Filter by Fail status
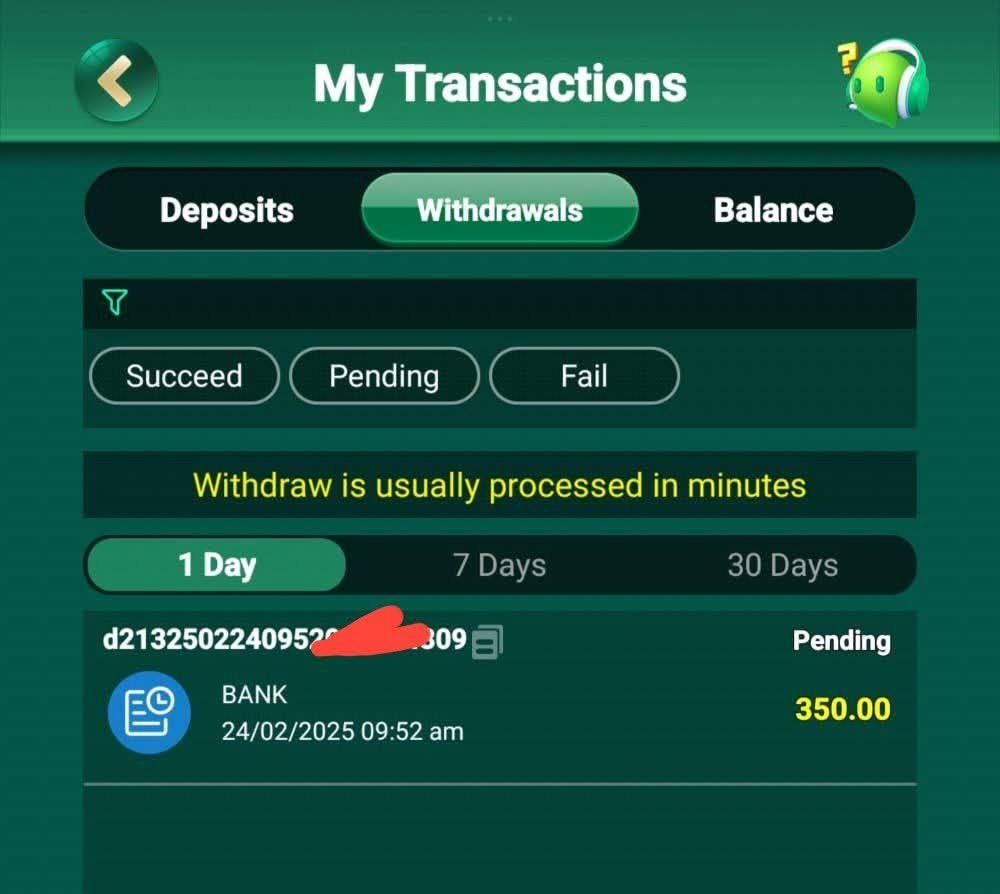This screenshot has height=894, width=1000. 584,376
